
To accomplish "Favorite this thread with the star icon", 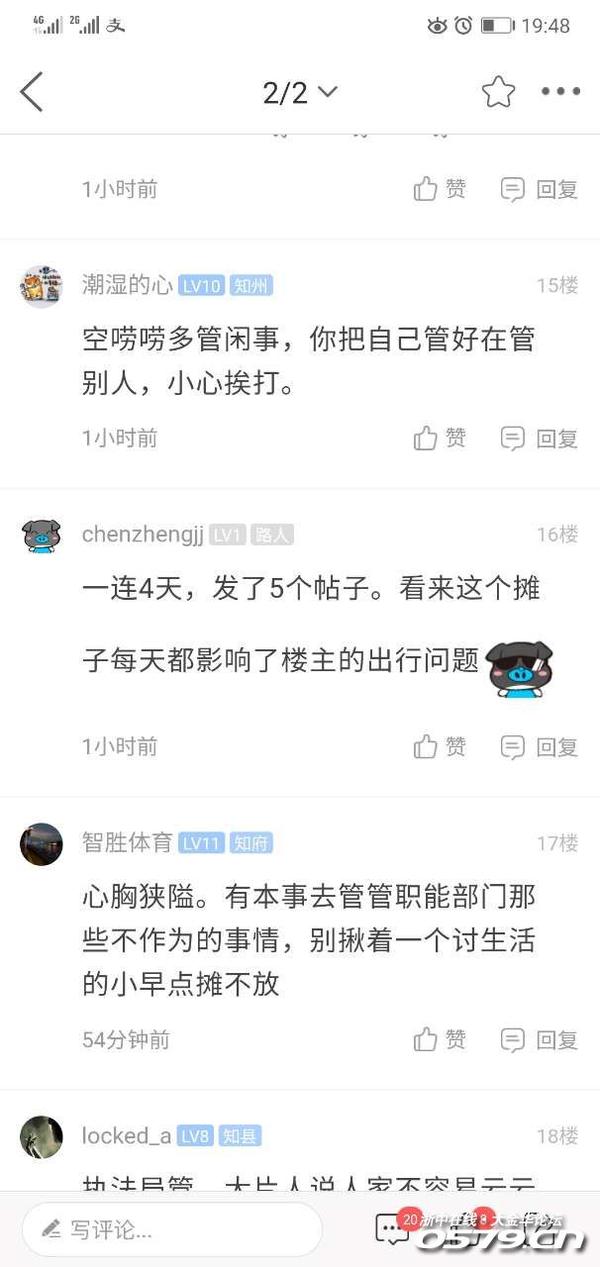I will [498, 93].
